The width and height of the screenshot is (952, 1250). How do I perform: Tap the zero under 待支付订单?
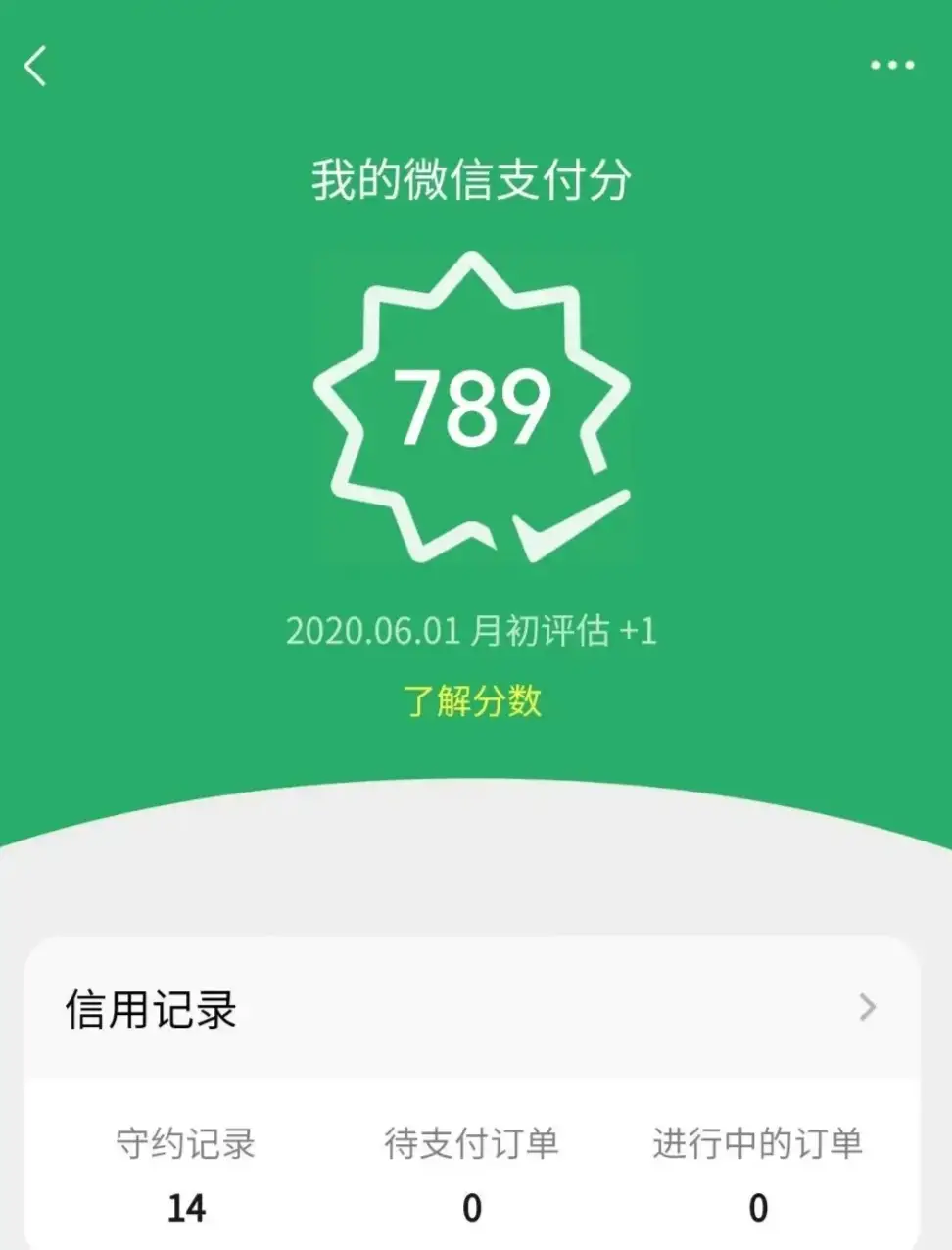point(474,1210)
